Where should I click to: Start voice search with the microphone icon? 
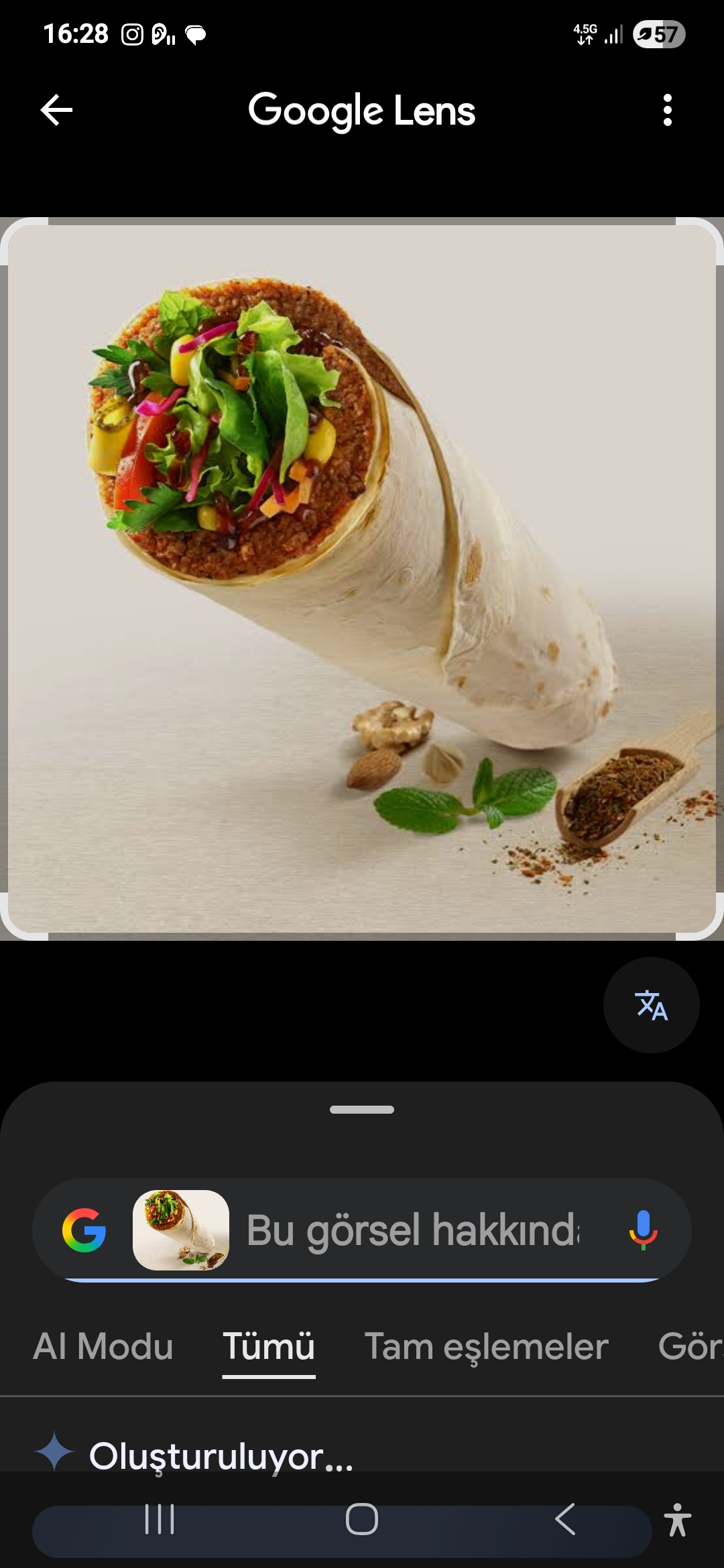click(x=643, y=1230)
